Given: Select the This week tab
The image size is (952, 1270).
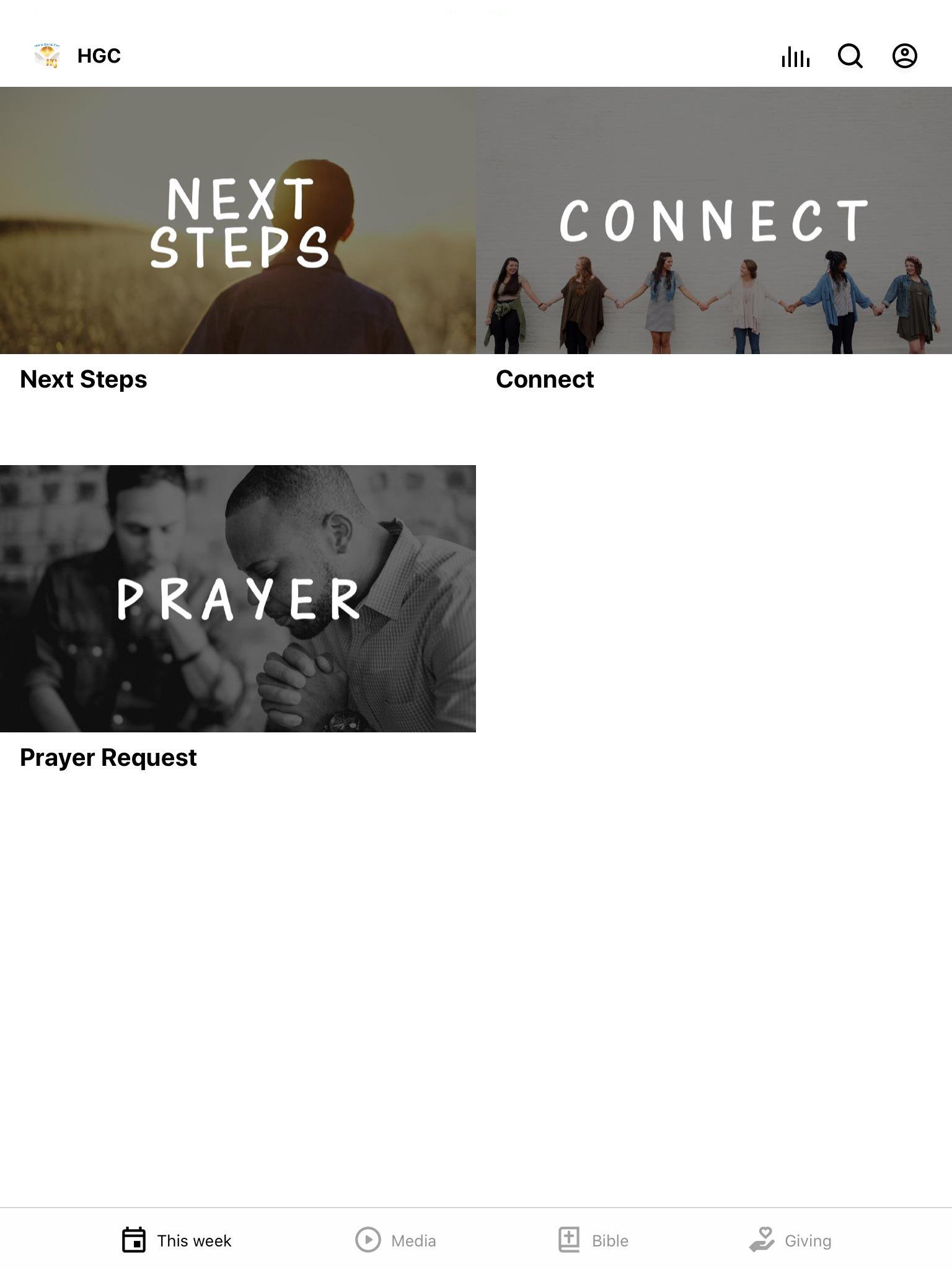Looking at the screenshot, I should [x=177, y=1240].
